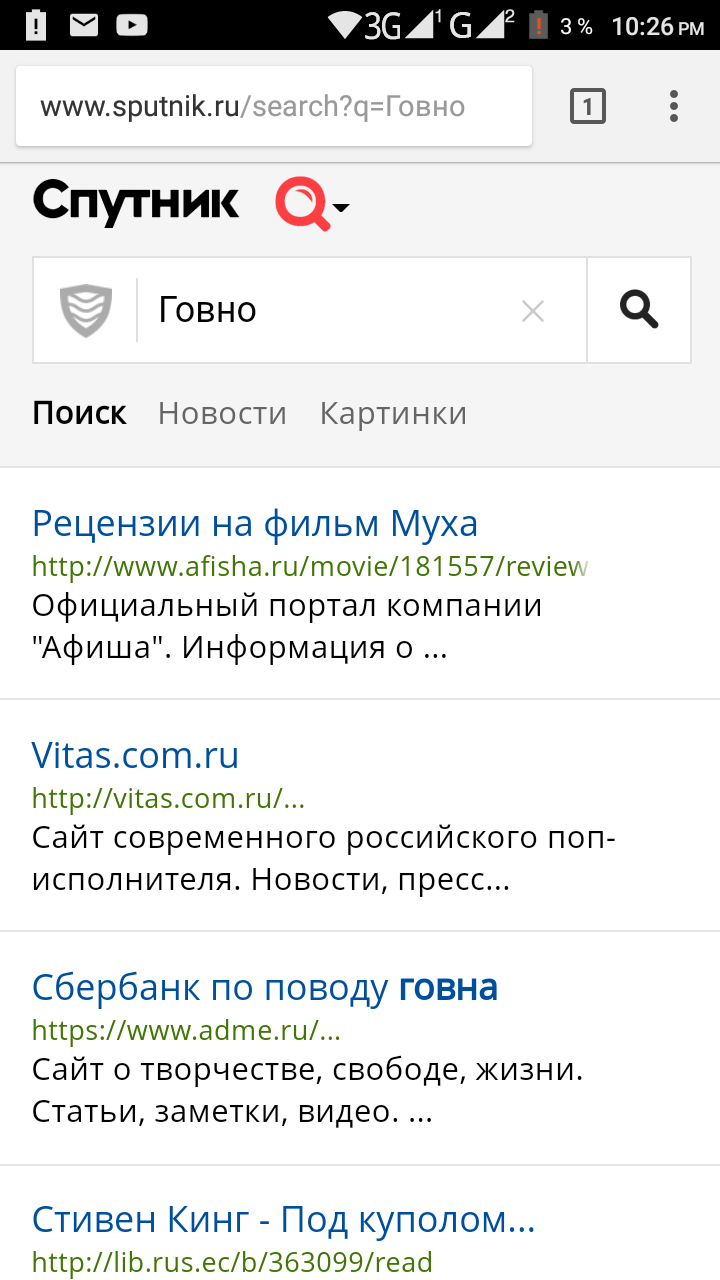This screenshot has width=720, height=1280.
Task: Run the search with magnifier button
Action: pyautogui.click(x=639, y=310)
